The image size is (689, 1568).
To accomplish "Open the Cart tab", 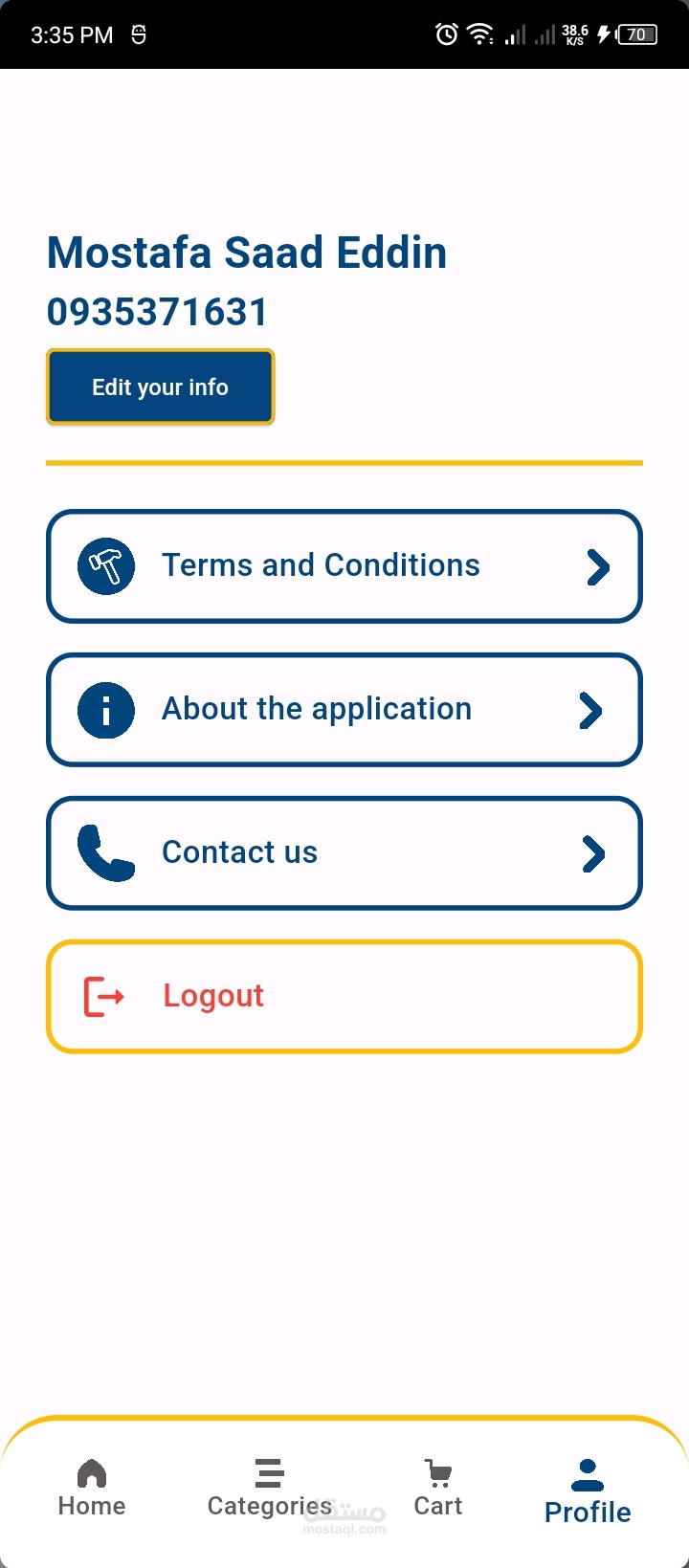I will coord(438,1489).
